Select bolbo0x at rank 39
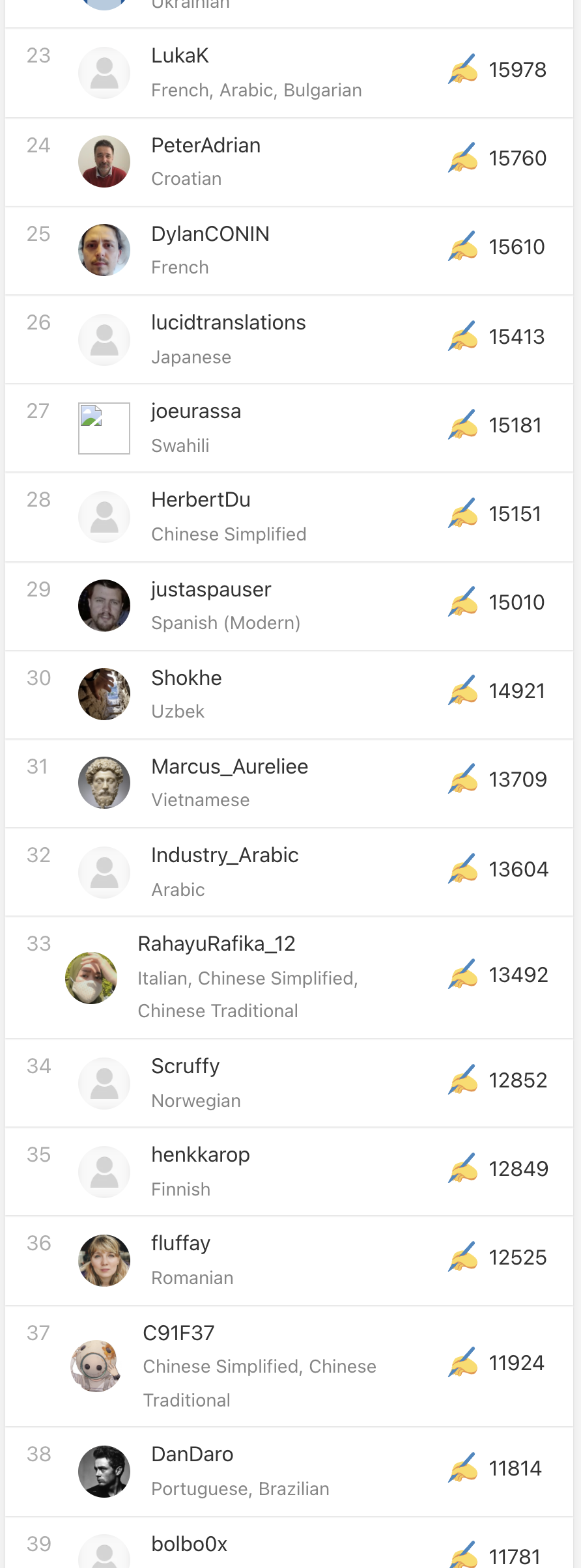Viewport: 581px width, 1568px height. point(289,1543)
